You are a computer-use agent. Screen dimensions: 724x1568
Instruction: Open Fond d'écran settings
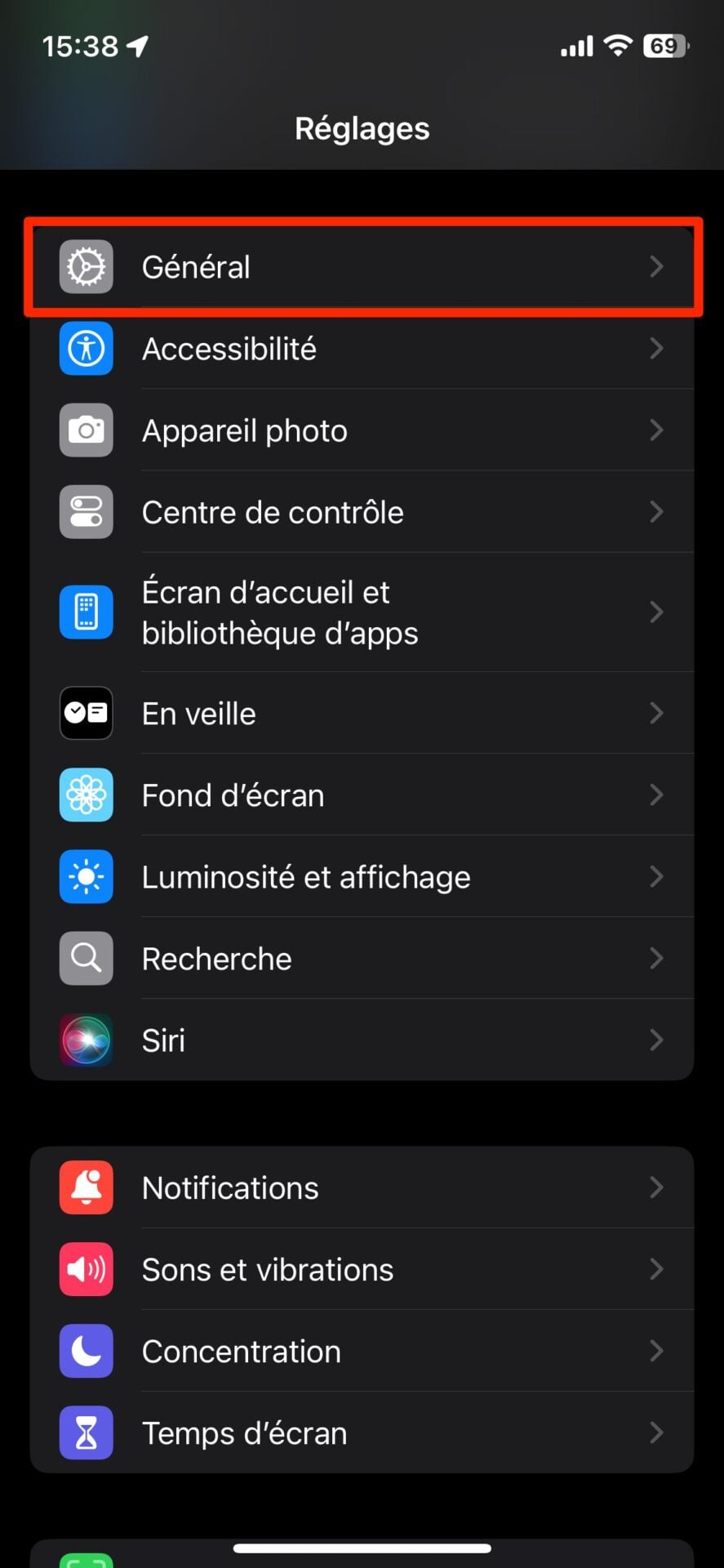point(361,795)
